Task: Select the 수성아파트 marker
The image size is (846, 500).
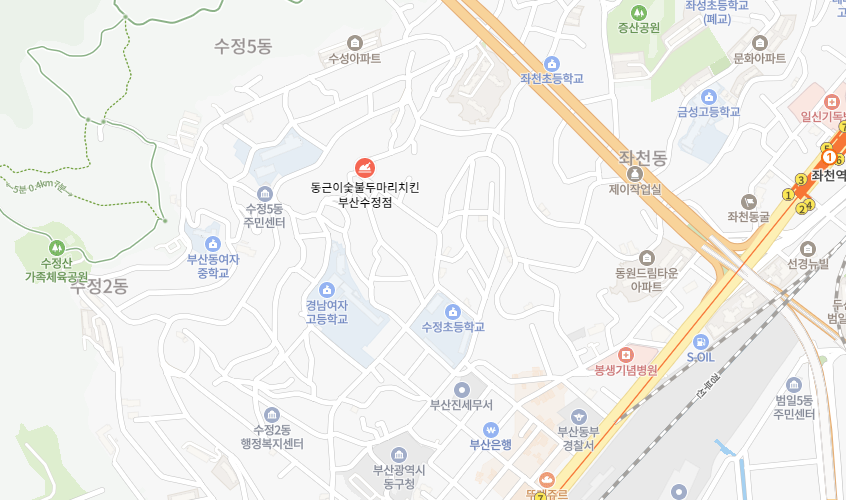Action: pos(354,42)
